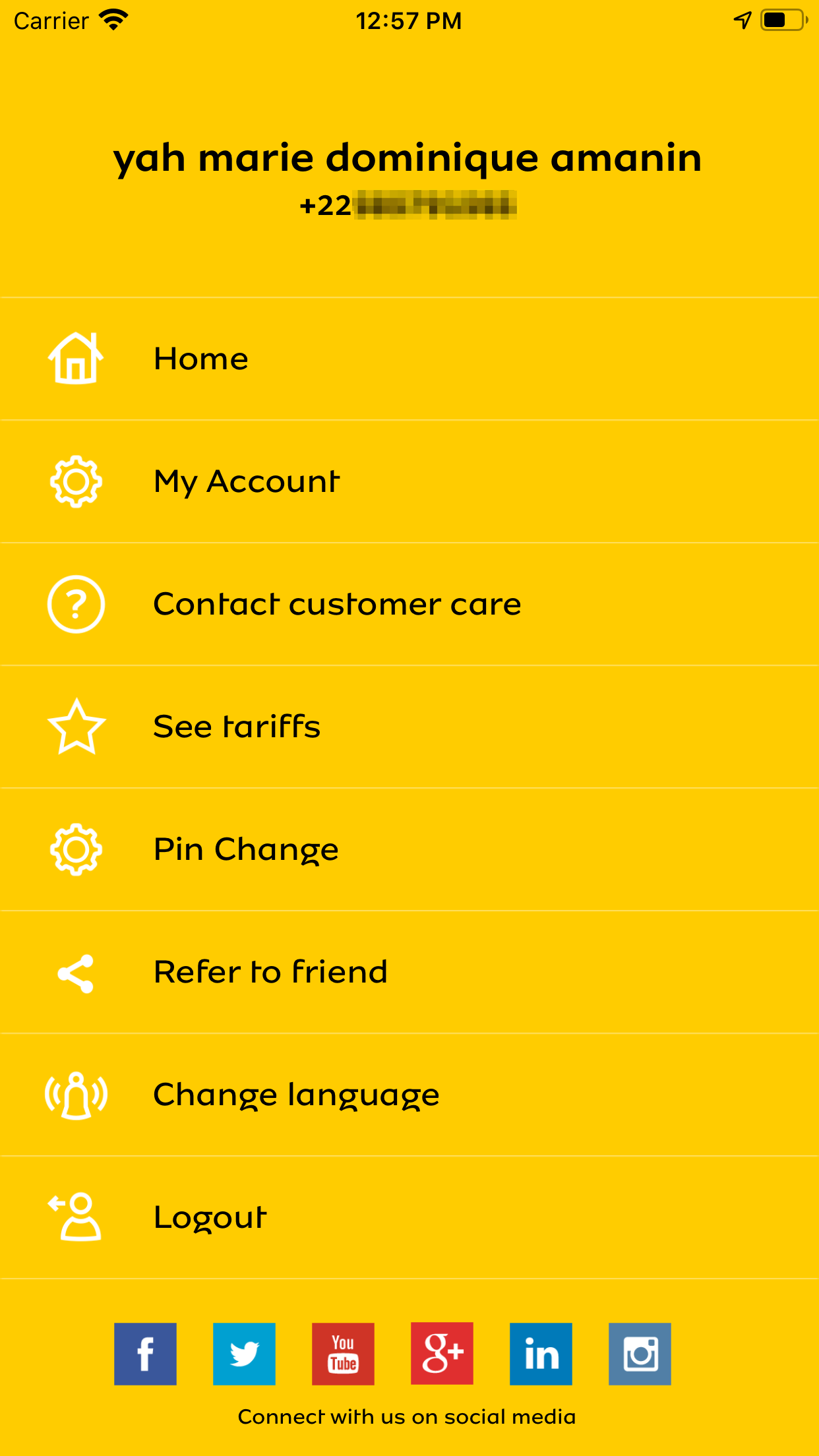The width and height of the screenshot is (819, 1456).
Task: Open the Instagram icon
Action: pyautogui.click(x=640, y=1354)
